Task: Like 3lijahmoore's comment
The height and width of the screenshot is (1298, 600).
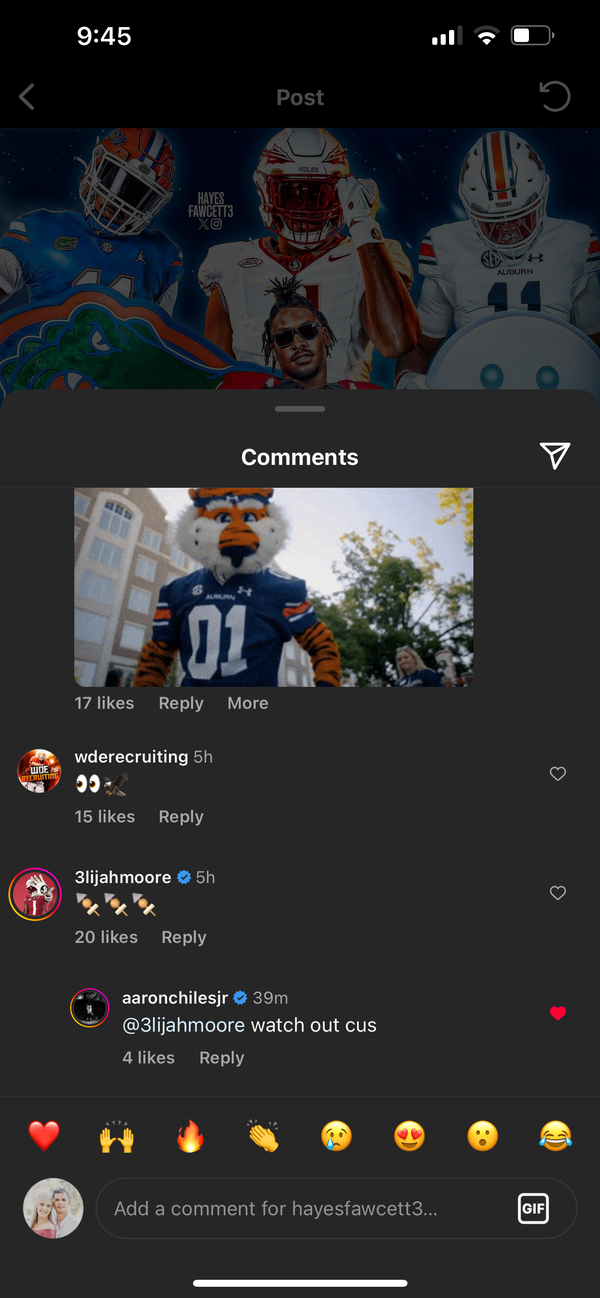Action: [x=558, y=893]
